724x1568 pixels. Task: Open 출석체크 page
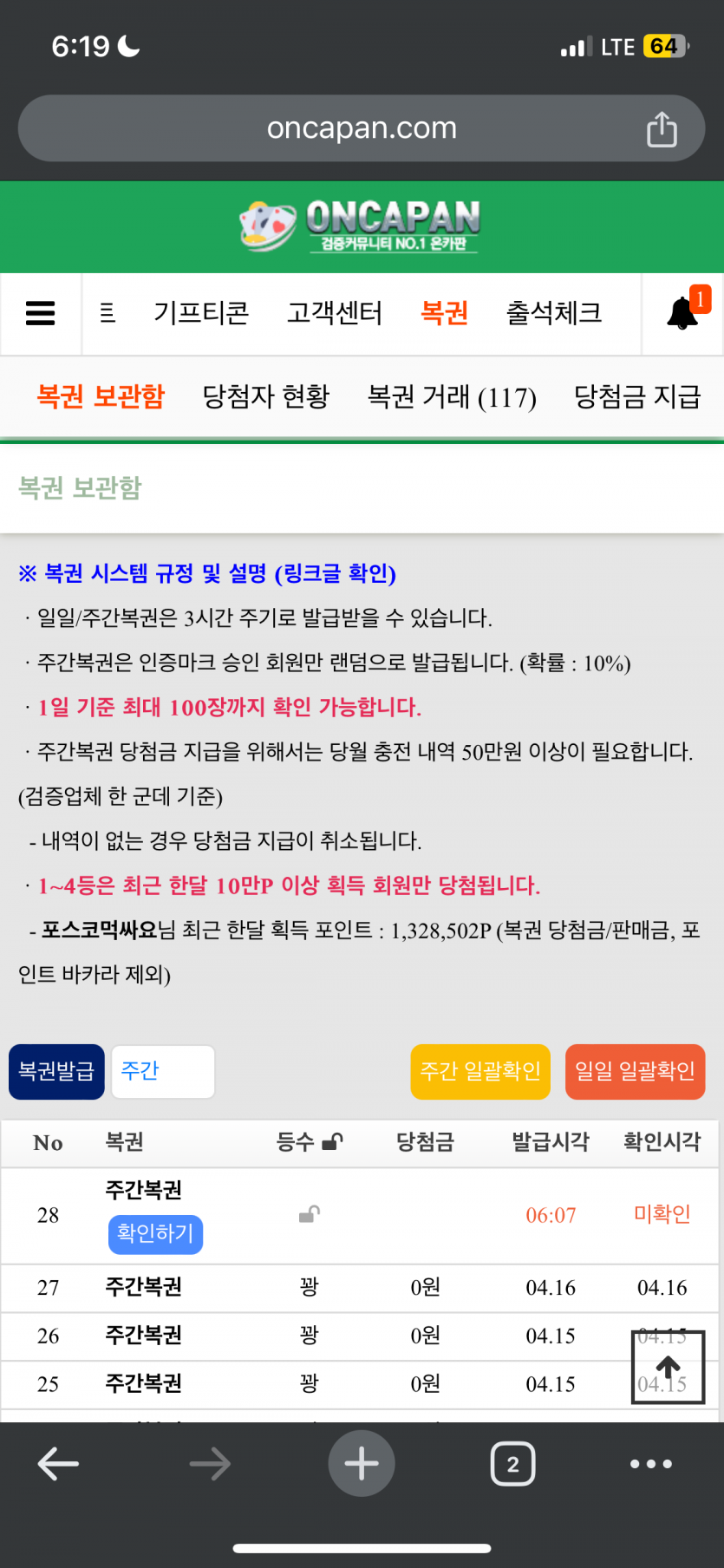(554, 313)
